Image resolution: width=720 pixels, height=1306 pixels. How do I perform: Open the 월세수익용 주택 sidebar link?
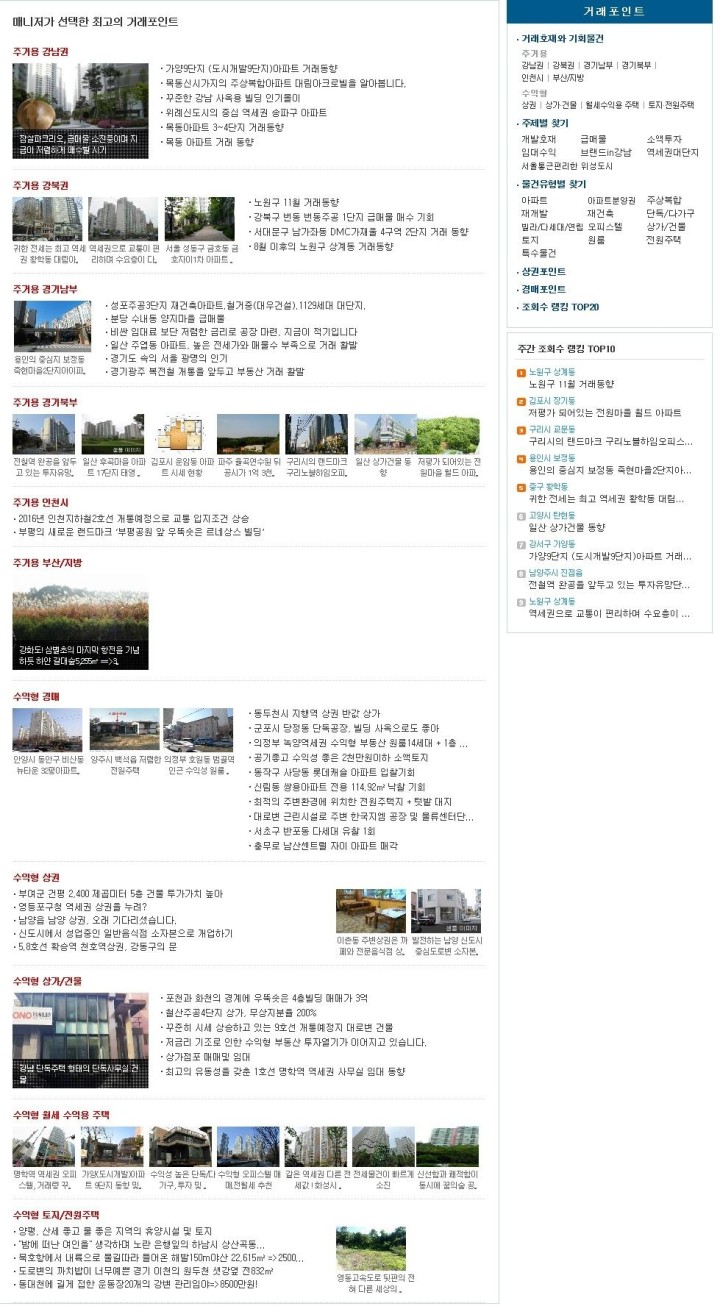click(612, 104)
